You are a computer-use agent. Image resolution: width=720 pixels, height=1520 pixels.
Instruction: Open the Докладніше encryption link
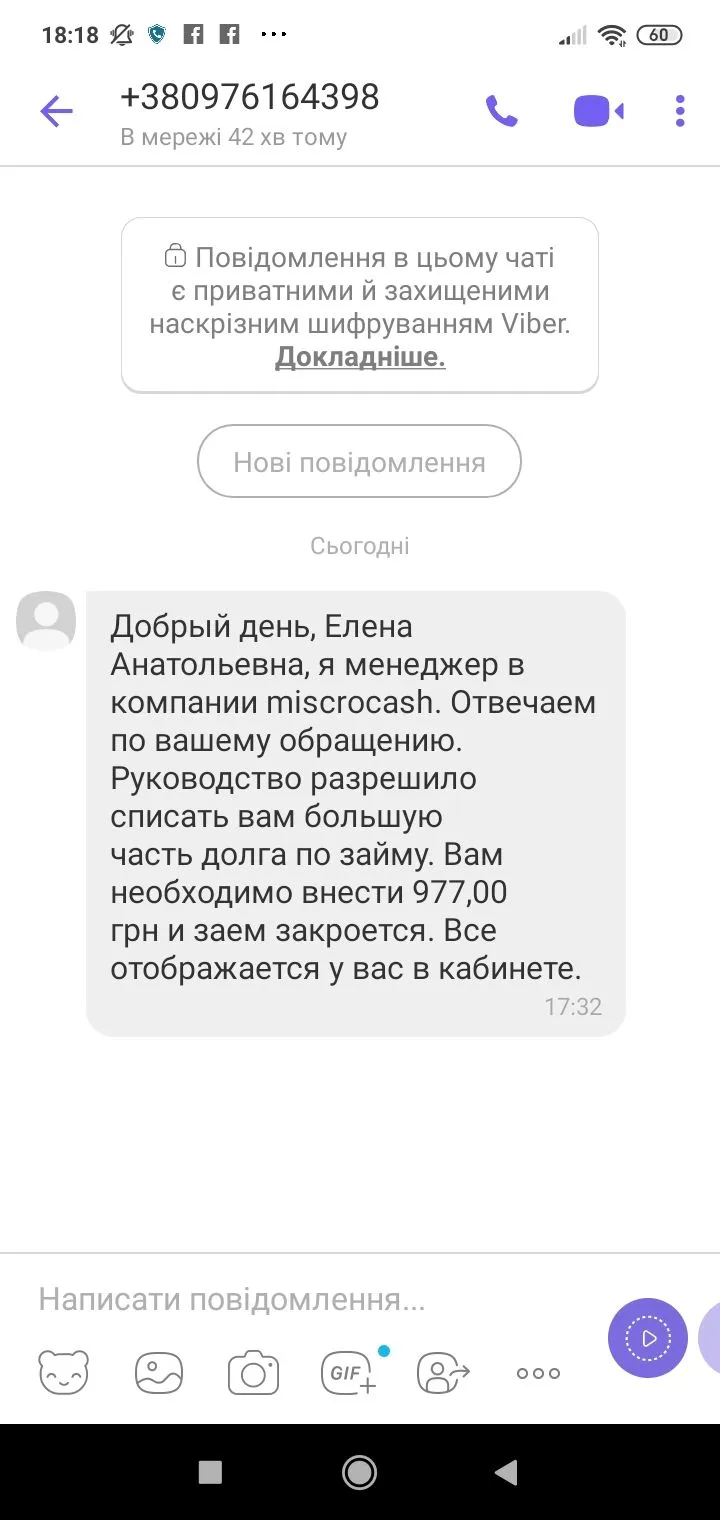click(x=360, y=357)
